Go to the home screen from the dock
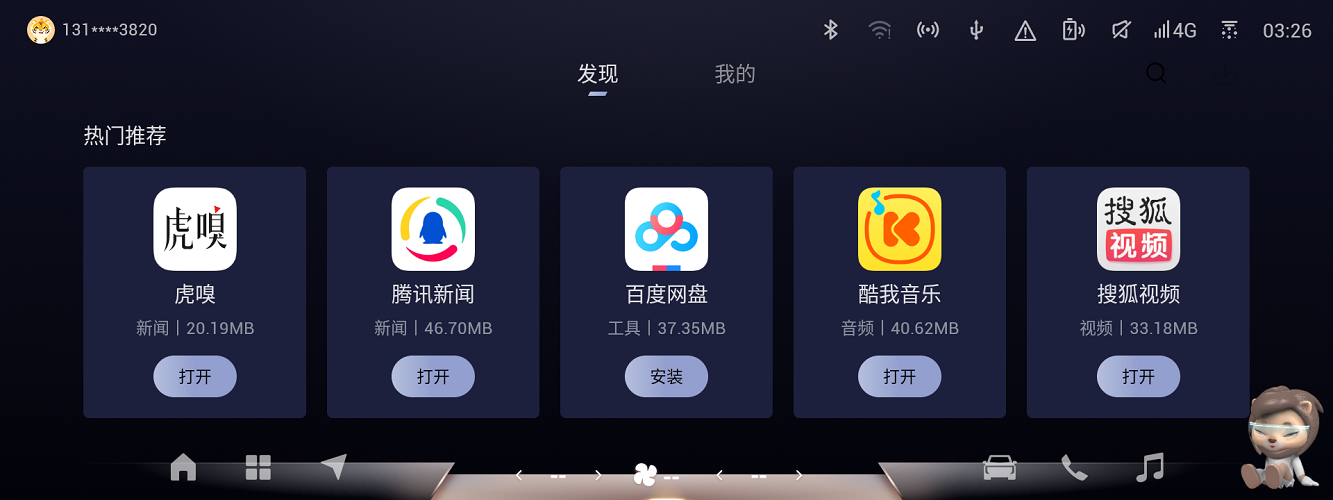Viewport: 1333px width, 500px height. [183, 467]
